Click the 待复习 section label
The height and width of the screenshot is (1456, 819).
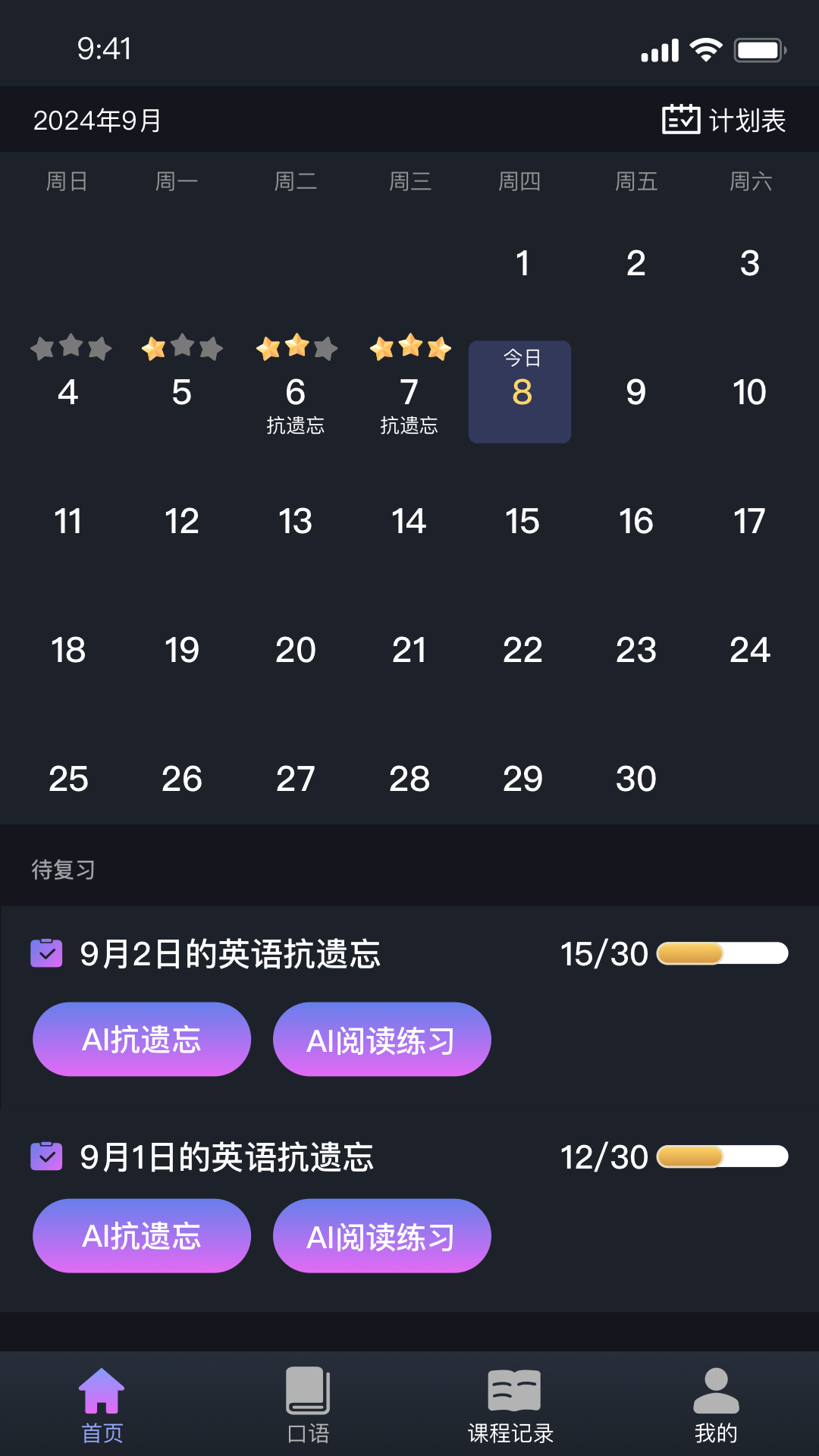63,869
